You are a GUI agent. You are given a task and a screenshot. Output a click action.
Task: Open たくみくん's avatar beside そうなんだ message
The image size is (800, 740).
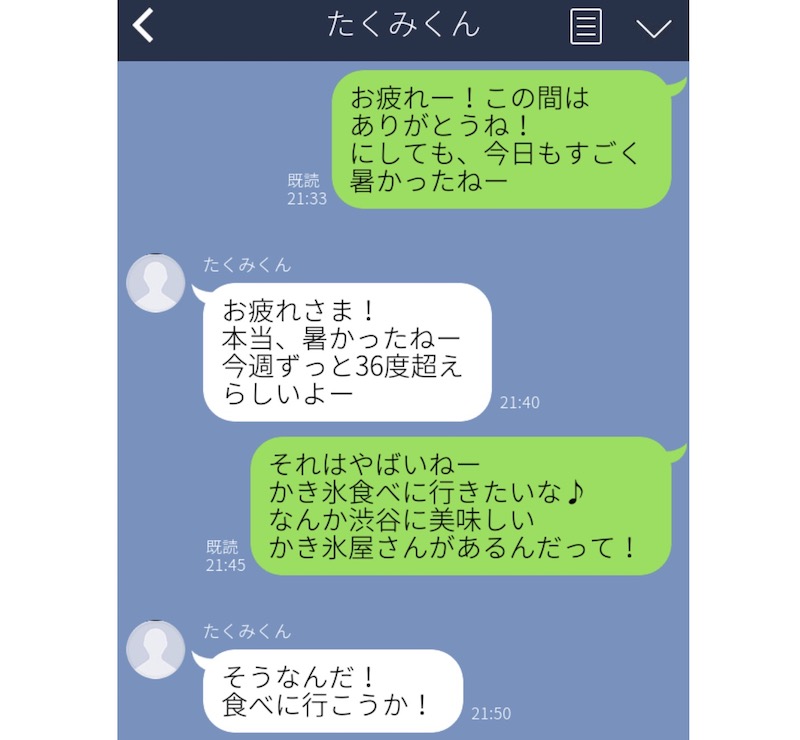[156, 650]
